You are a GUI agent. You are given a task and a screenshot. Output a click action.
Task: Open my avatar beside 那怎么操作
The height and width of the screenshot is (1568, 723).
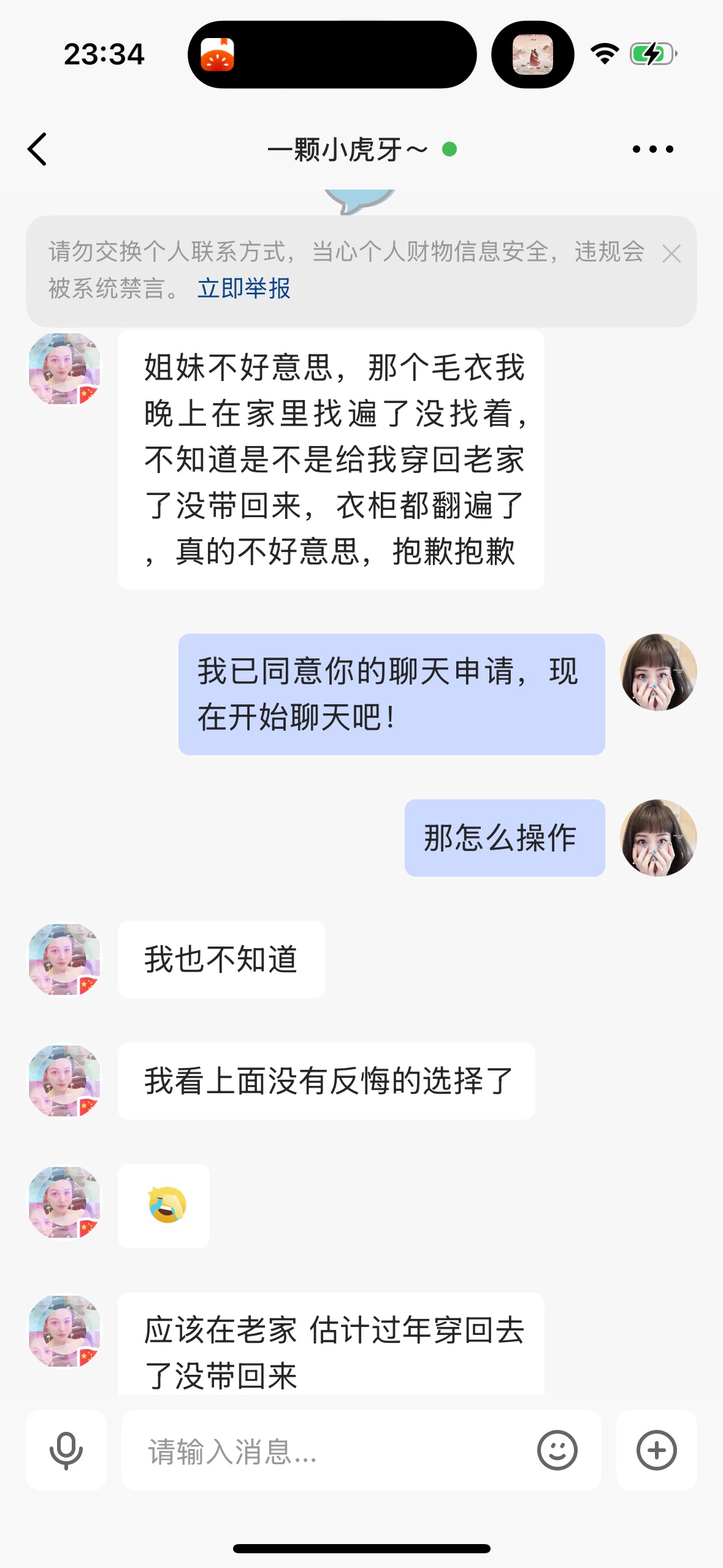pyautogui.click(x=658, y=837)
